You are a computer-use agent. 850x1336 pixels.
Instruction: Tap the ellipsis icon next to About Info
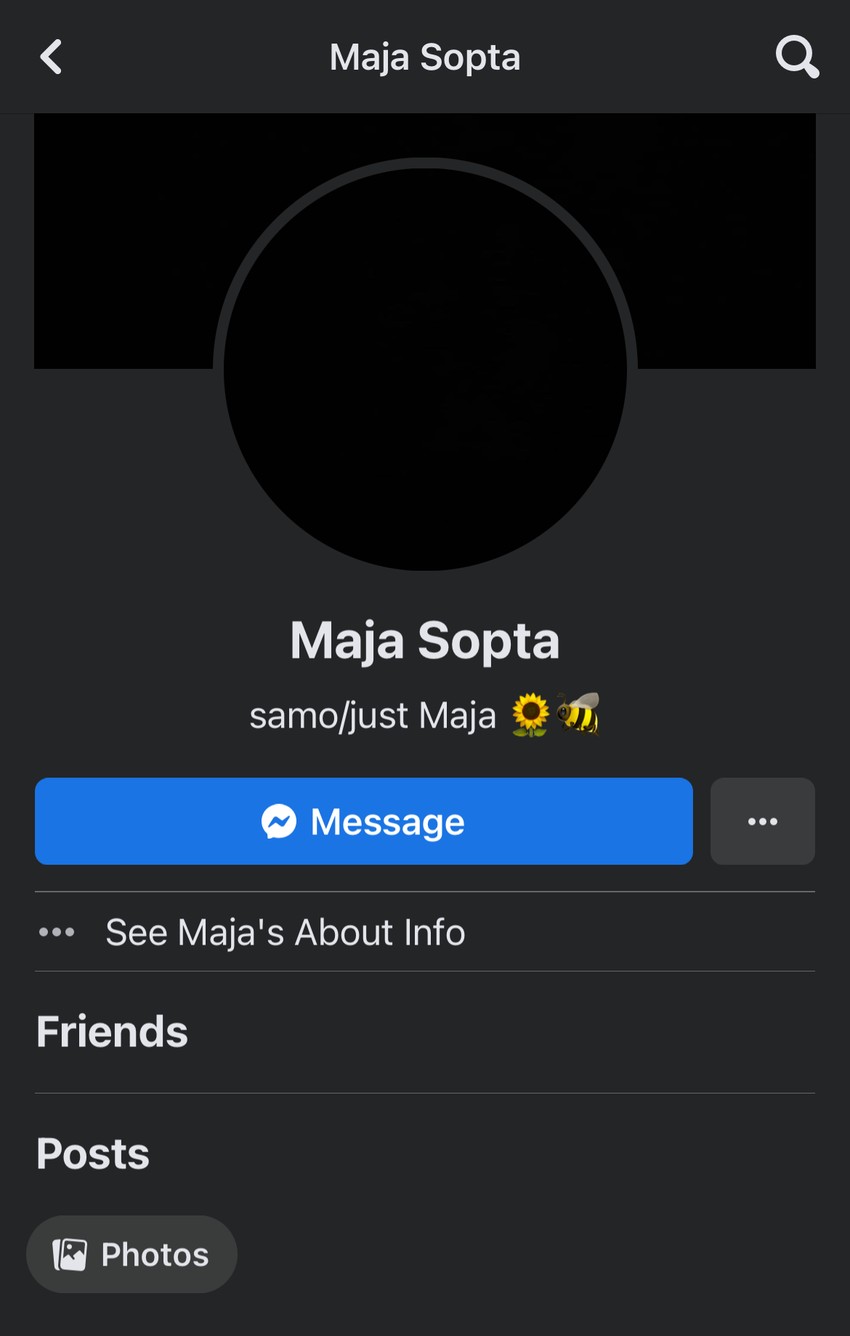point(57,931)
